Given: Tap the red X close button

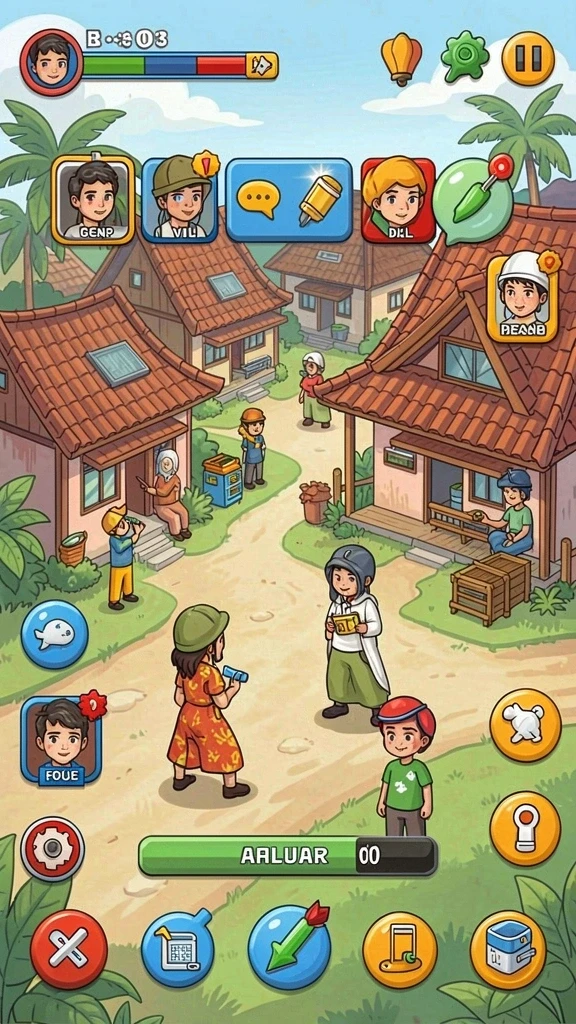Looking at the screenshot, I should 69,948.
